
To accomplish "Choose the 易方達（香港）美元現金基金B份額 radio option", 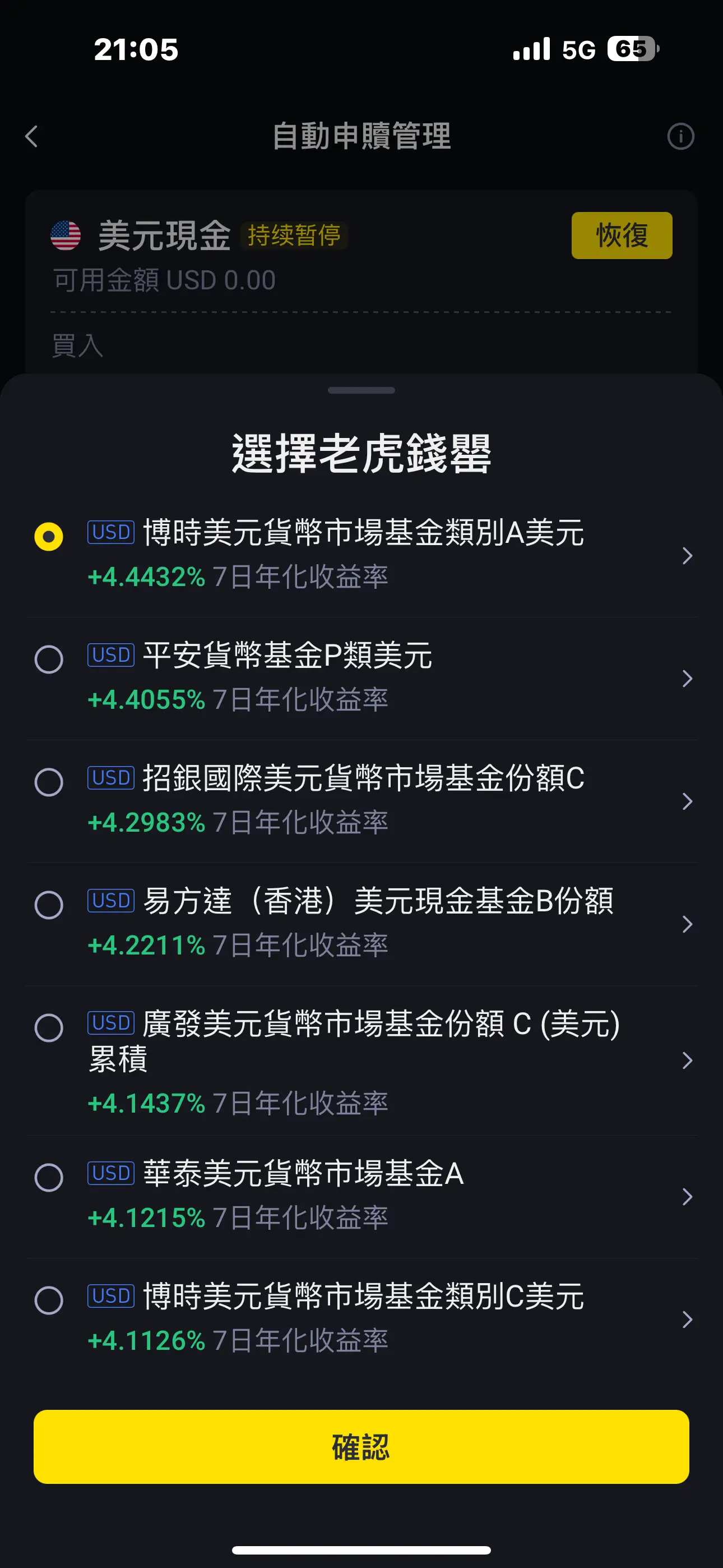I will point(49,905).
